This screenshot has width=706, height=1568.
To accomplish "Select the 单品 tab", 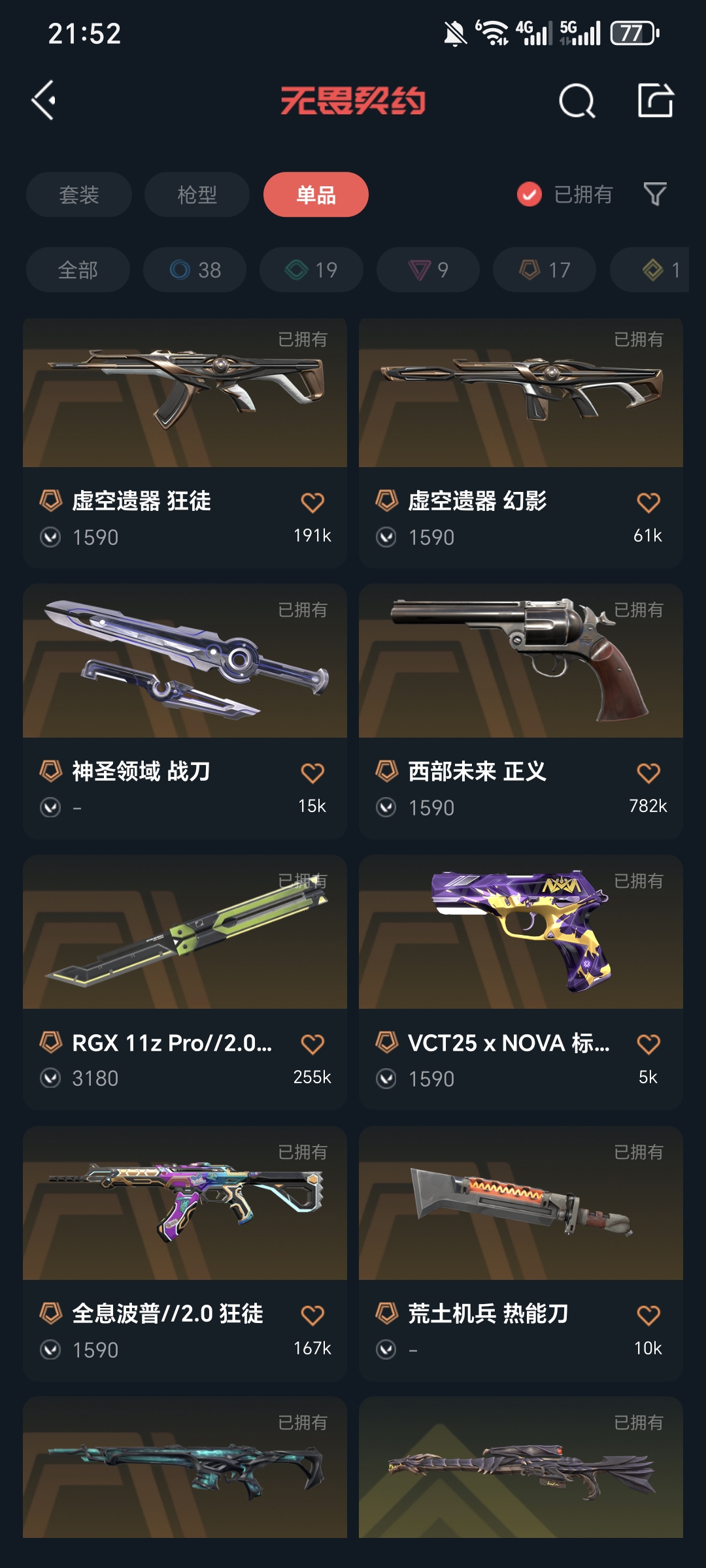I will click(316, 195).
